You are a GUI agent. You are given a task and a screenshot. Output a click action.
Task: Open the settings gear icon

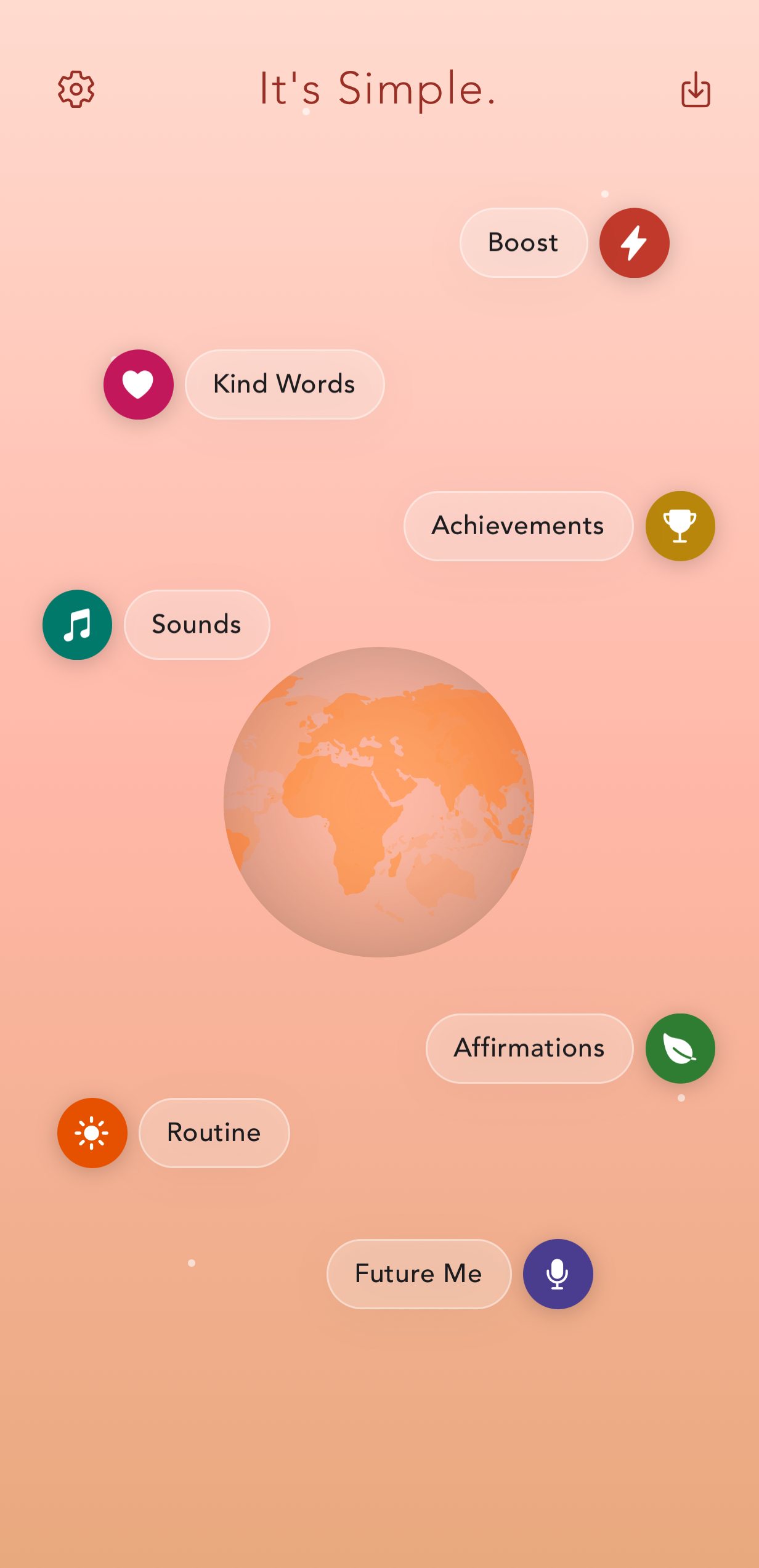click(76, 89)
